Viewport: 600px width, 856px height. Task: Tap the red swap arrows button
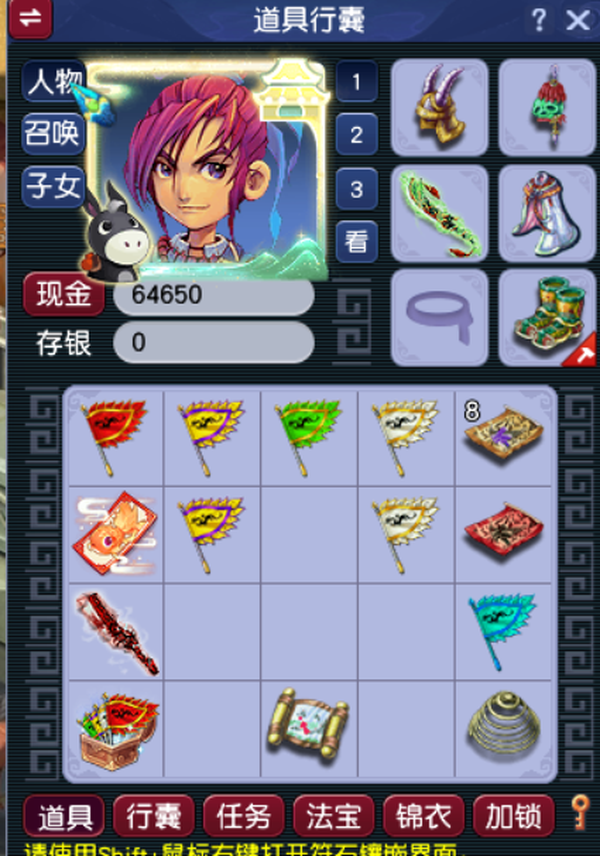click(x=30, y=18)
